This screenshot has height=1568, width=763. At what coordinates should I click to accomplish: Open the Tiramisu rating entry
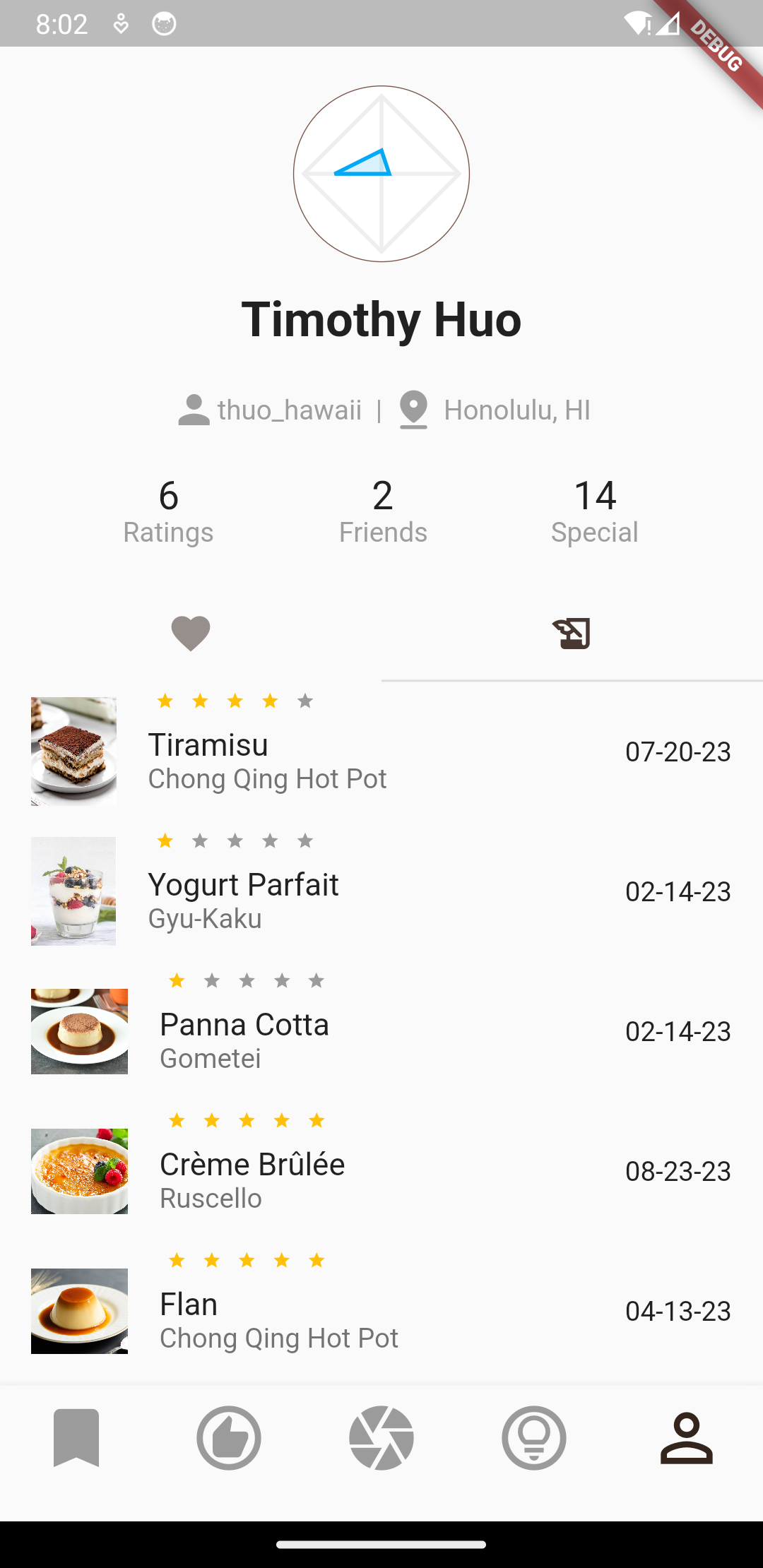click(381, 752)
